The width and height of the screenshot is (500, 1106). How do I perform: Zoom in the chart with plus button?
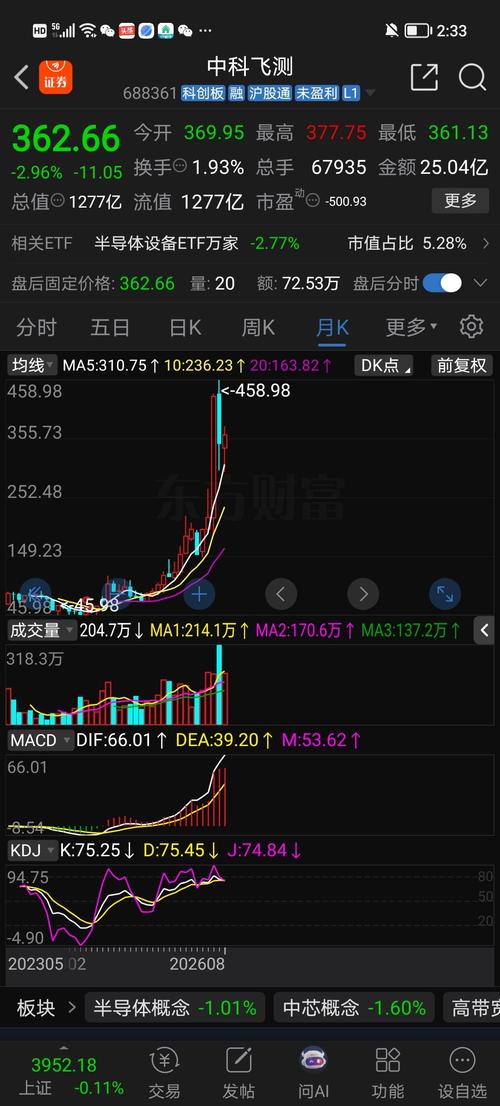199,594
